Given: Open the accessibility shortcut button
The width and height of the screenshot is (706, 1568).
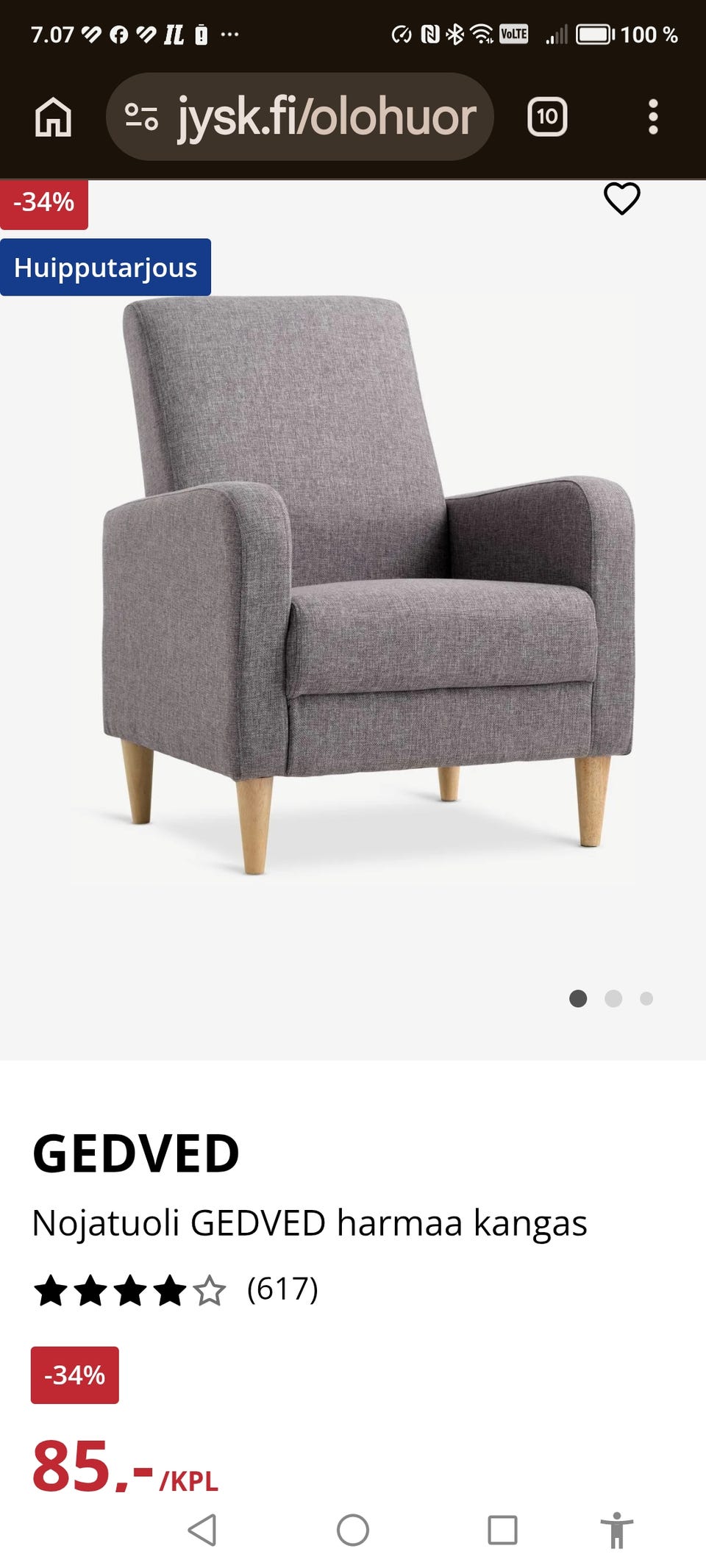Looking at the screenshot, I should click(617, 1531).
